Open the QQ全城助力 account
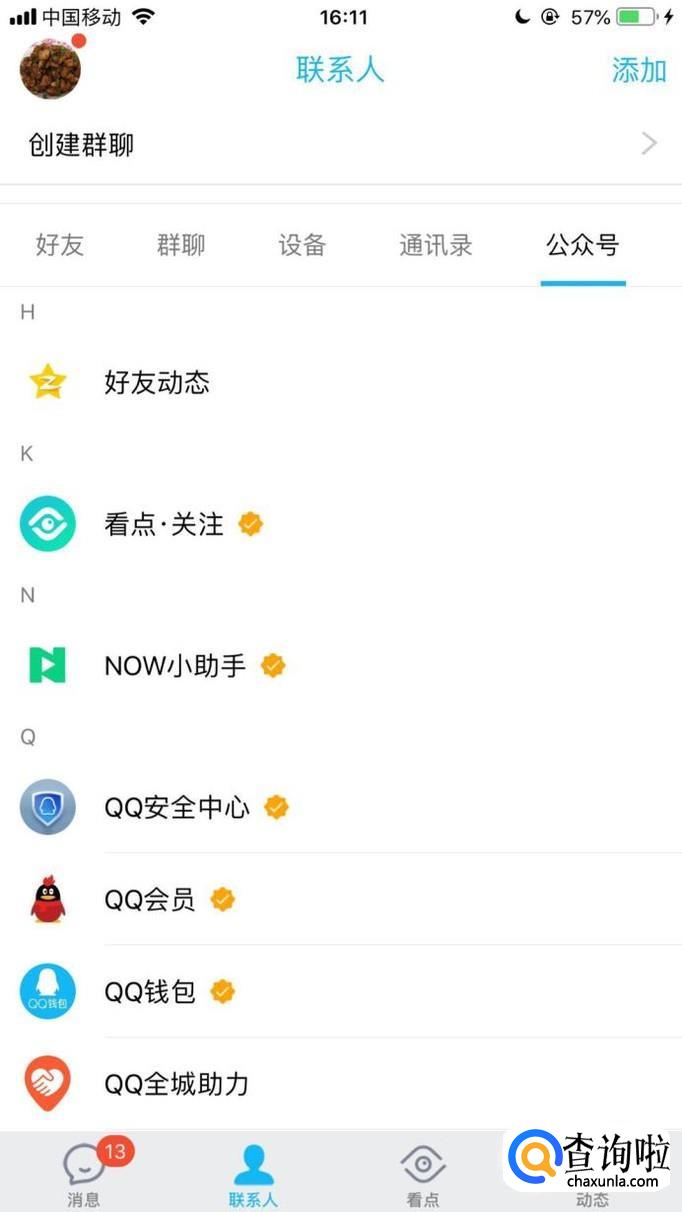Screen dimensions: 682x1212 point(176,1084)
